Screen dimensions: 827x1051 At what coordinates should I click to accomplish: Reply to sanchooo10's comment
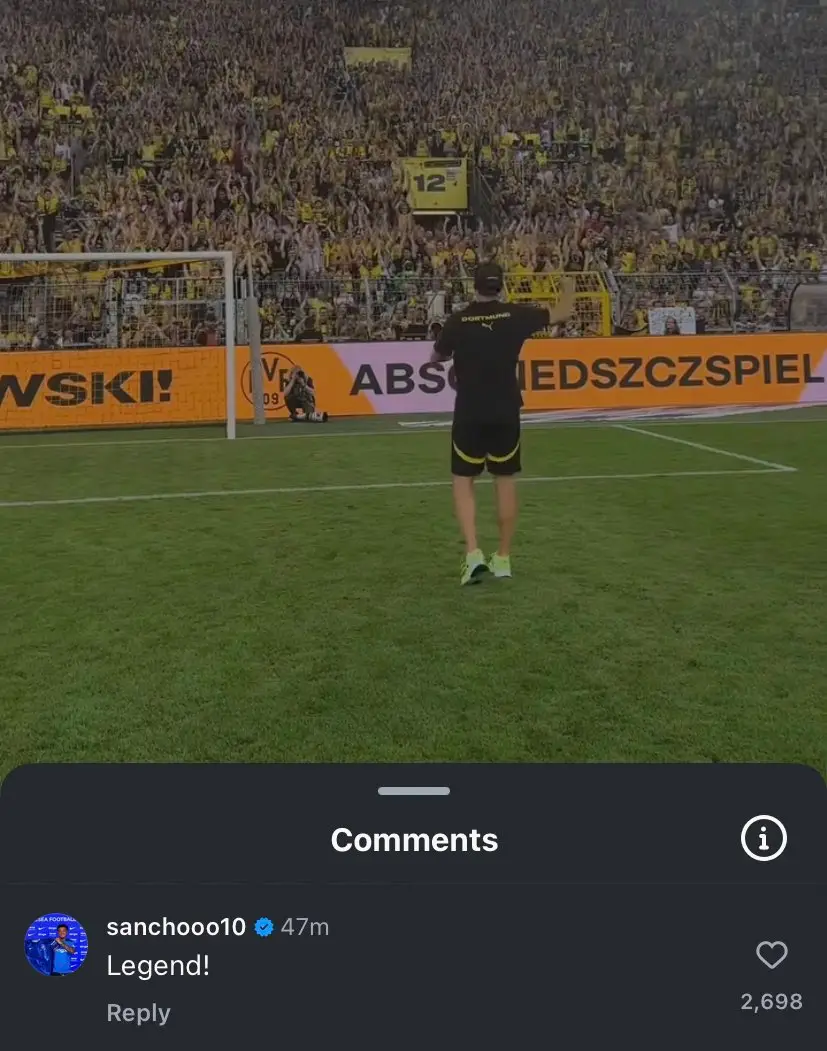[138, 1013]
